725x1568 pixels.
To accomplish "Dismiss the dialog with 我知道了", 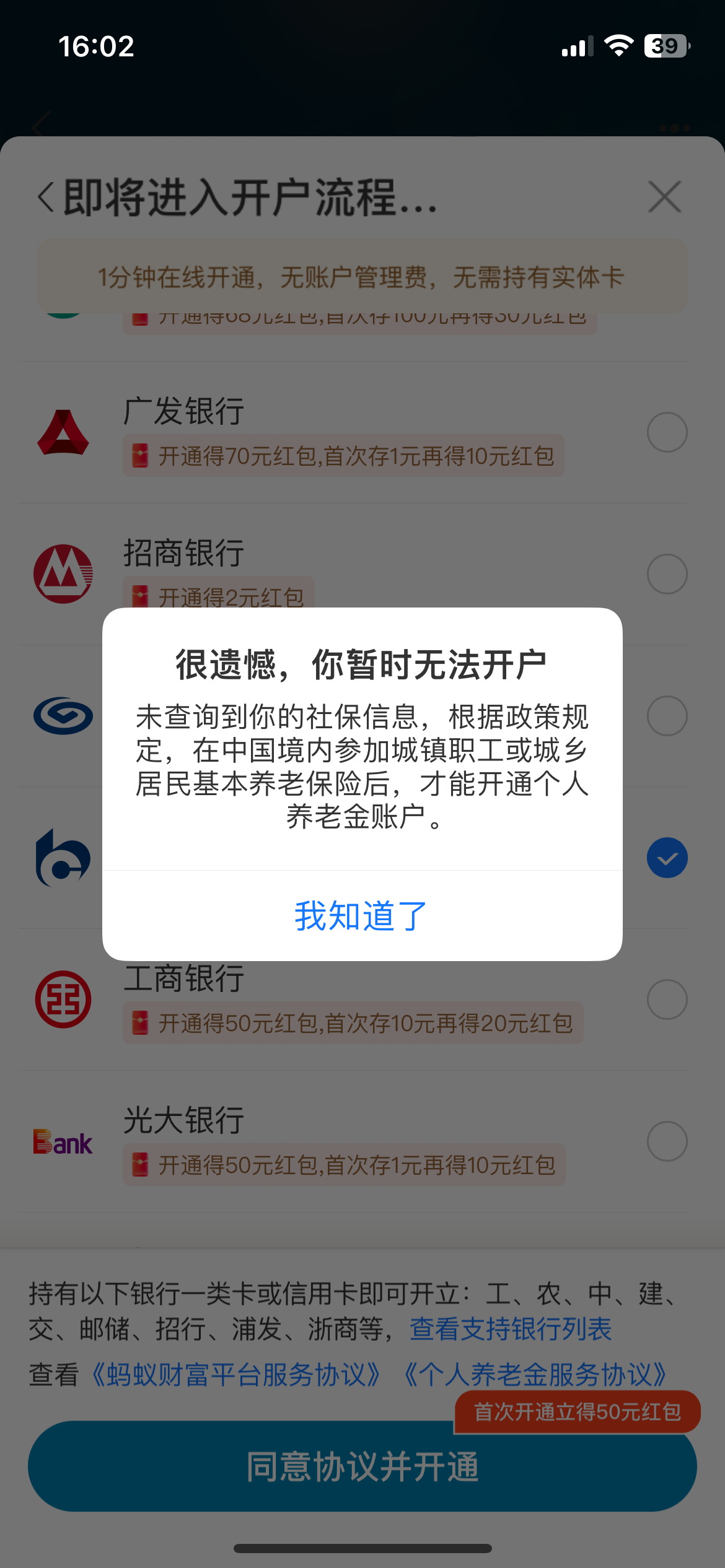I will (362, 916).
